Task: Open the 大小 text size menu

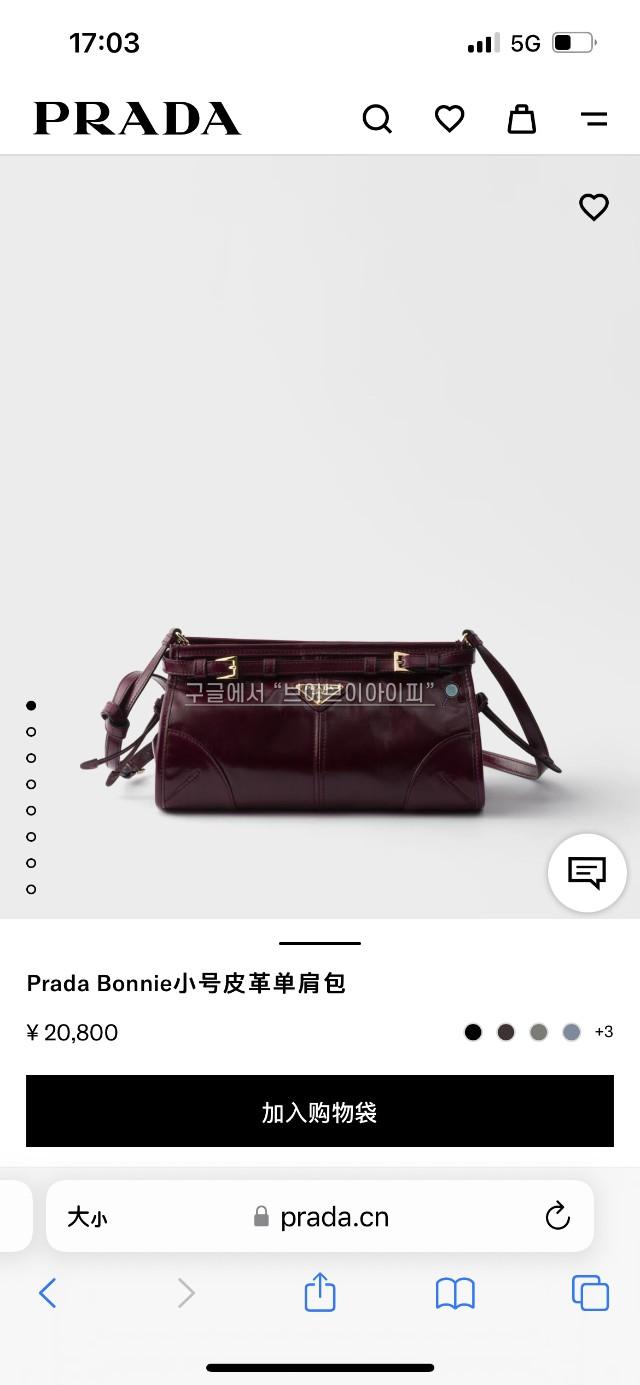Action: 87,1217
